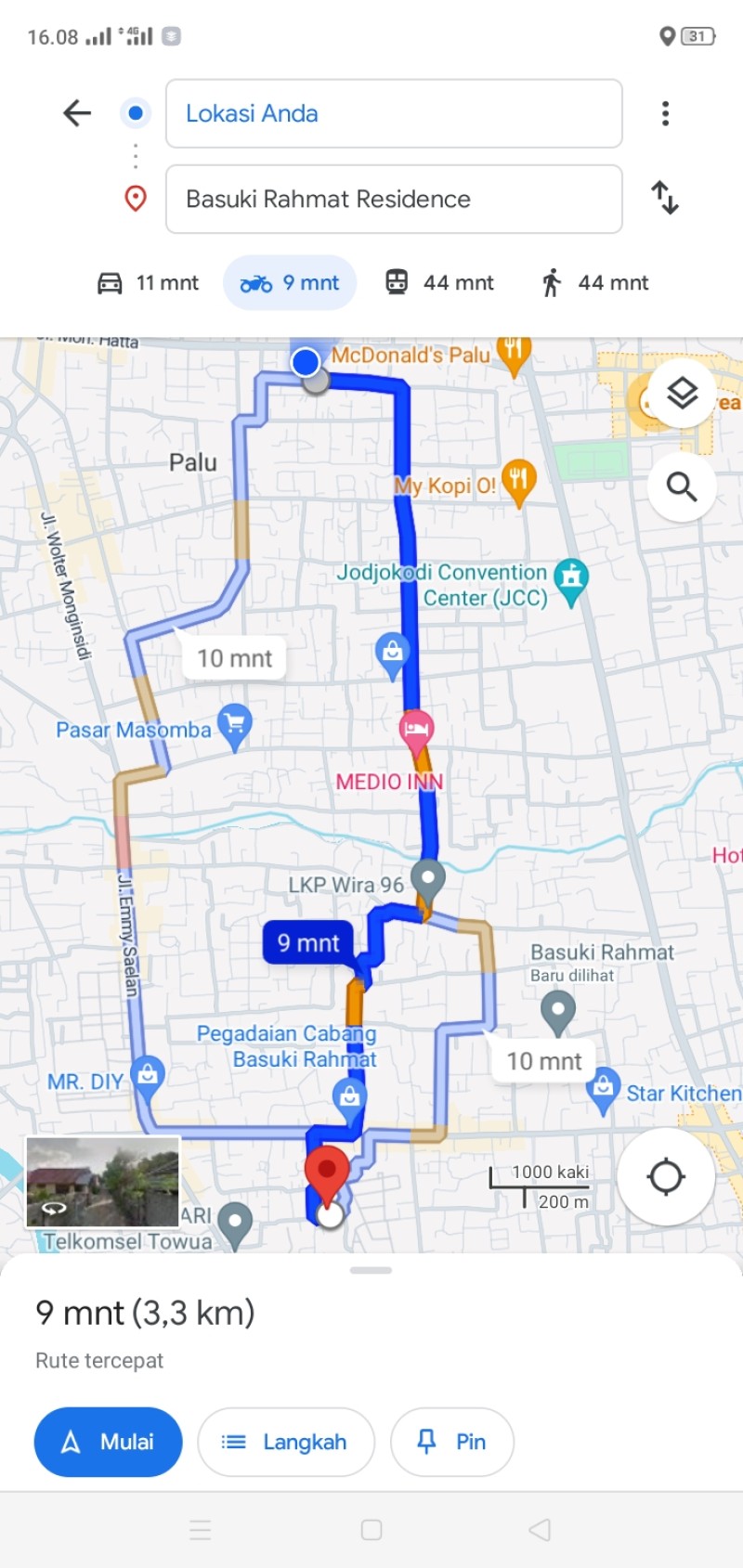Start navigation with Mulai
Viewport: 743px width, 1568px height.
point(108,1442)
